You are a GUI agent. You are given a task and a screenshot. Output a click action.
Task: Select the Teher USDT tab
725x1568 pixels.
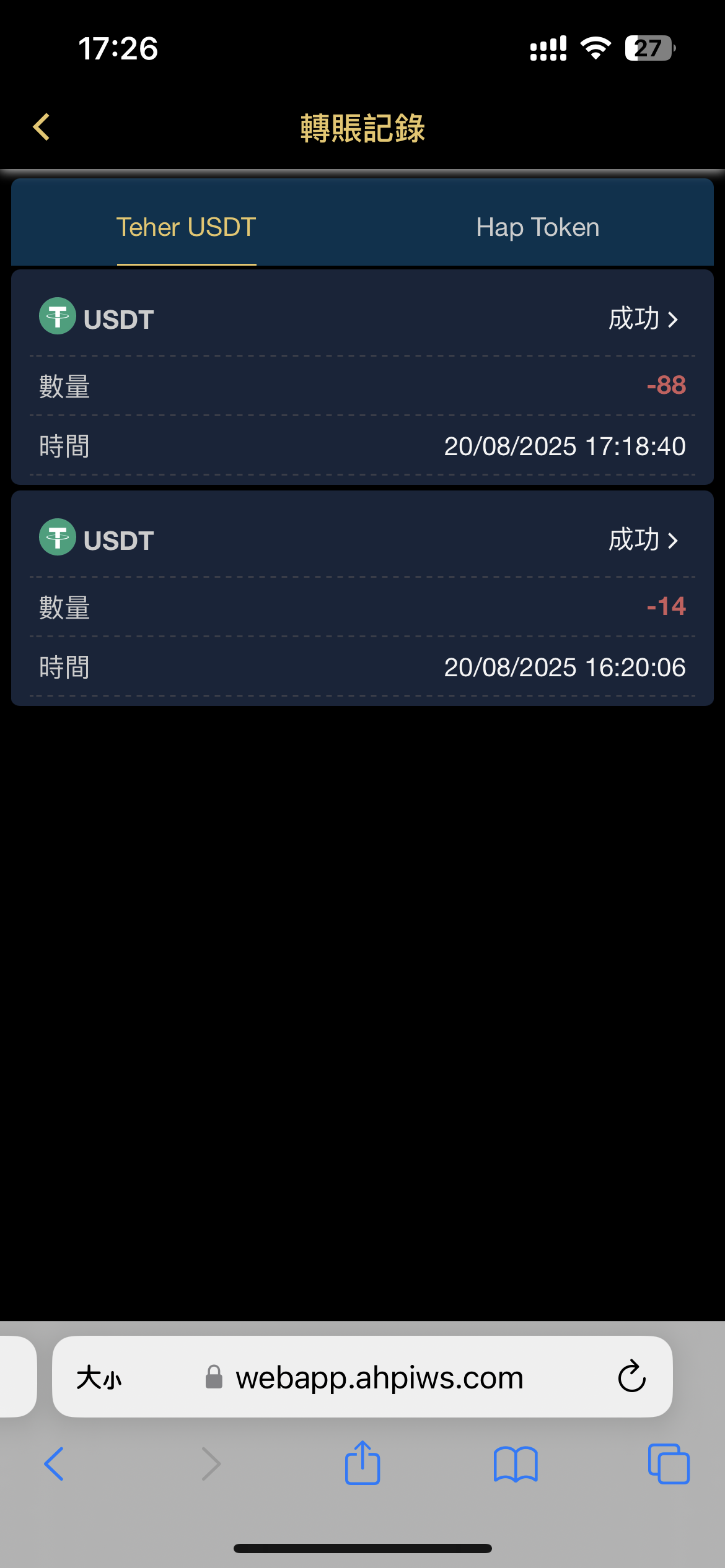pyautogui.click(x=186, y=227)
